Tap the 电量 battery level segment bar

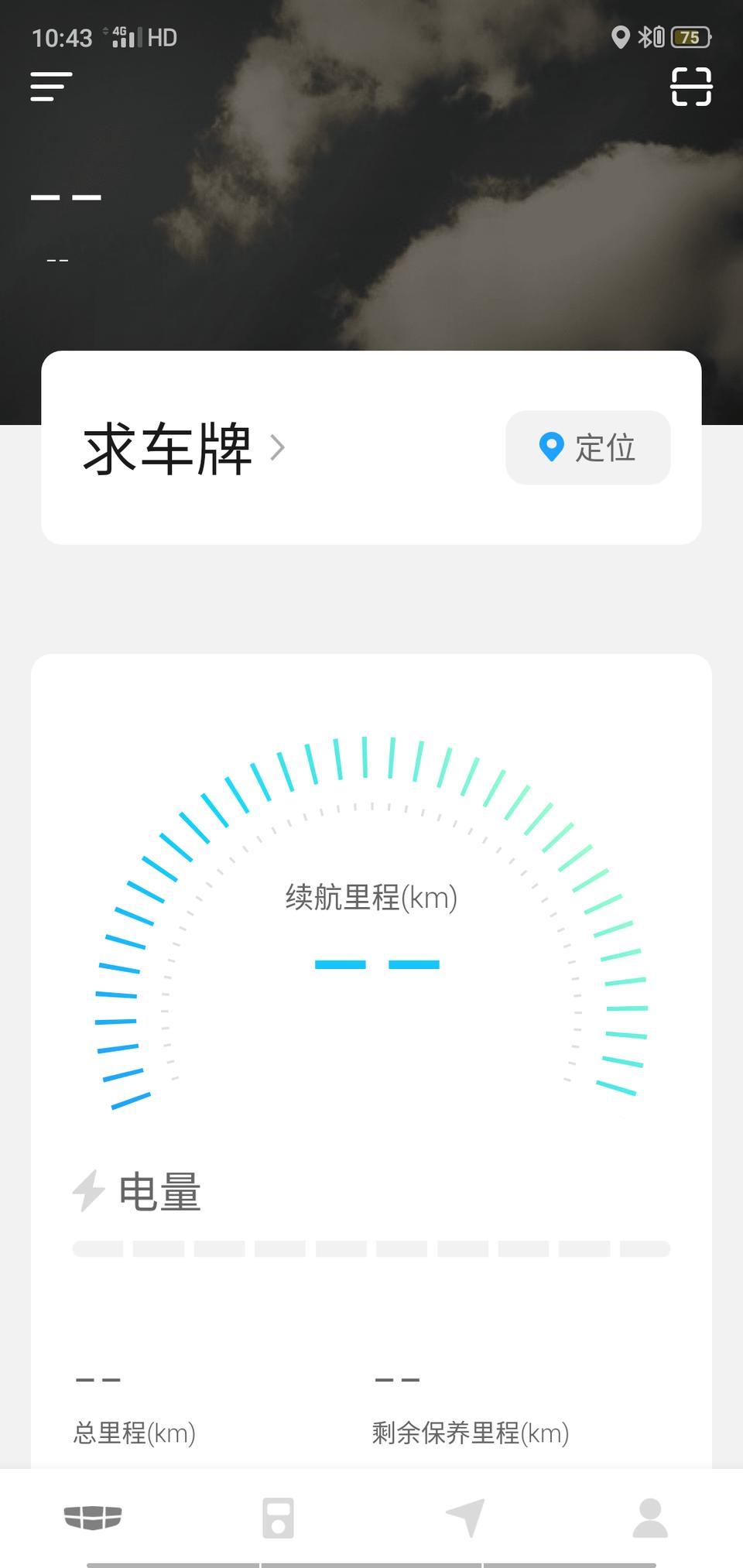[371, 1248]
